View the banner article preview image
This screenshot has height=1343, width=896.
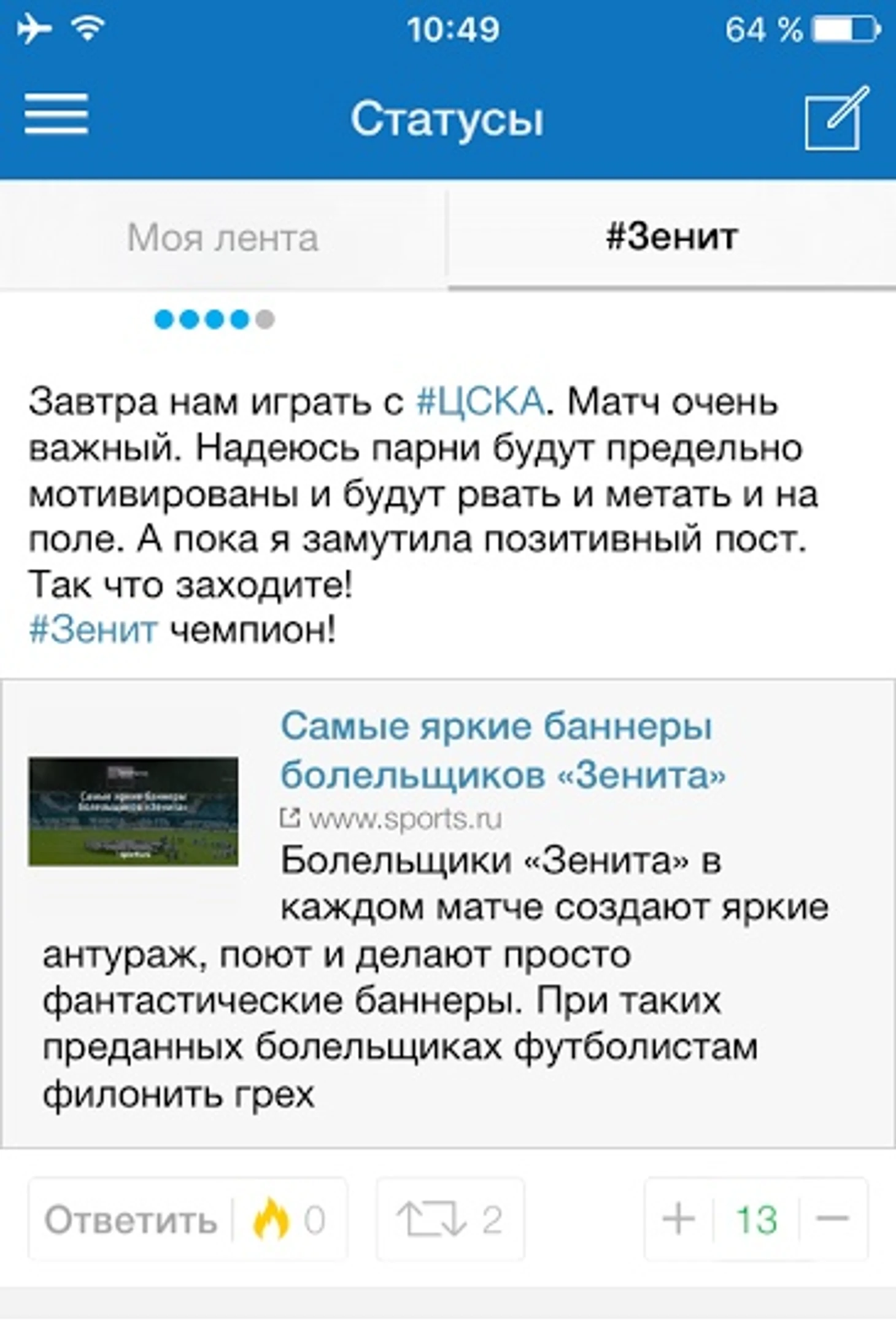click(133, 811)
